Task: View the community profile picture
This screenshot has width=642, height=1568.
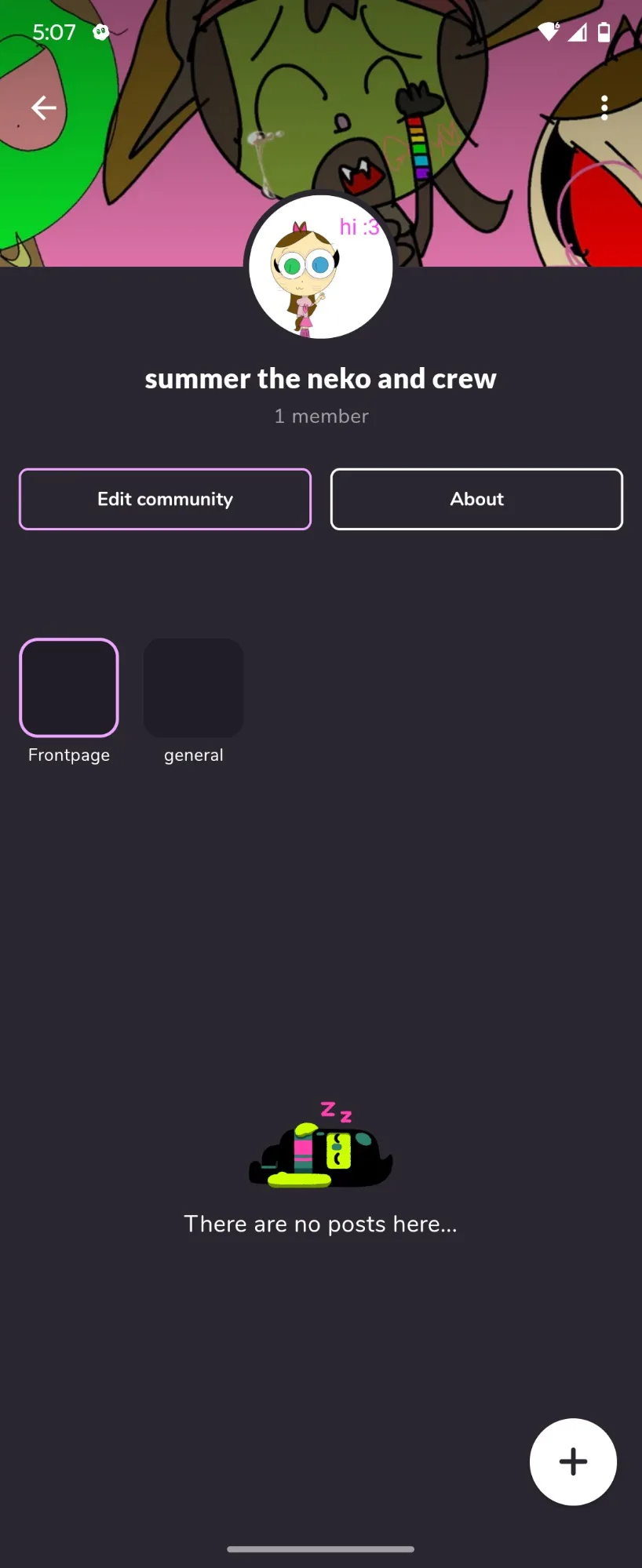Action: (321, 267)
